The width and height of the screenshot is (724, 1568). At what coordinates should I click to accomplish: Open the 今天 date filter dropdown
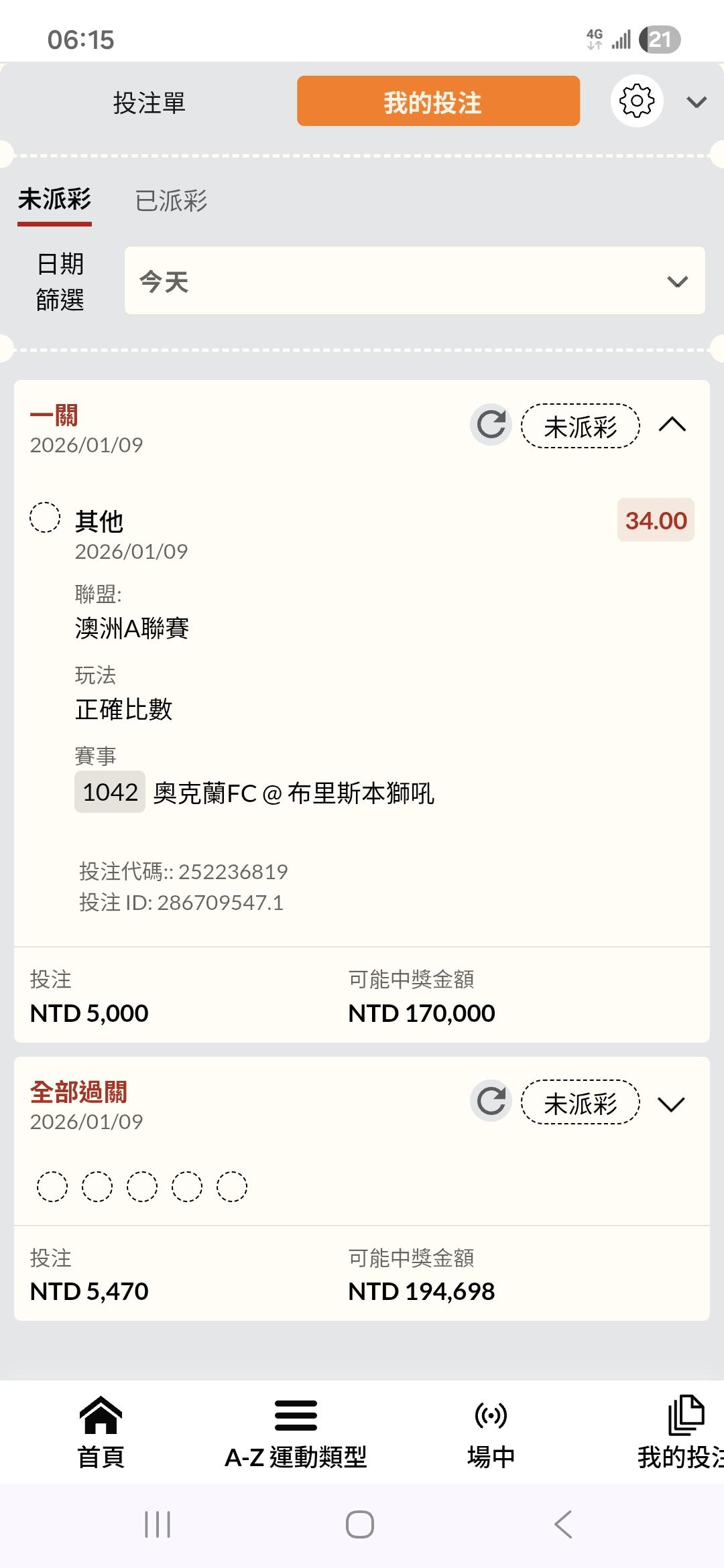click(414, 281)
